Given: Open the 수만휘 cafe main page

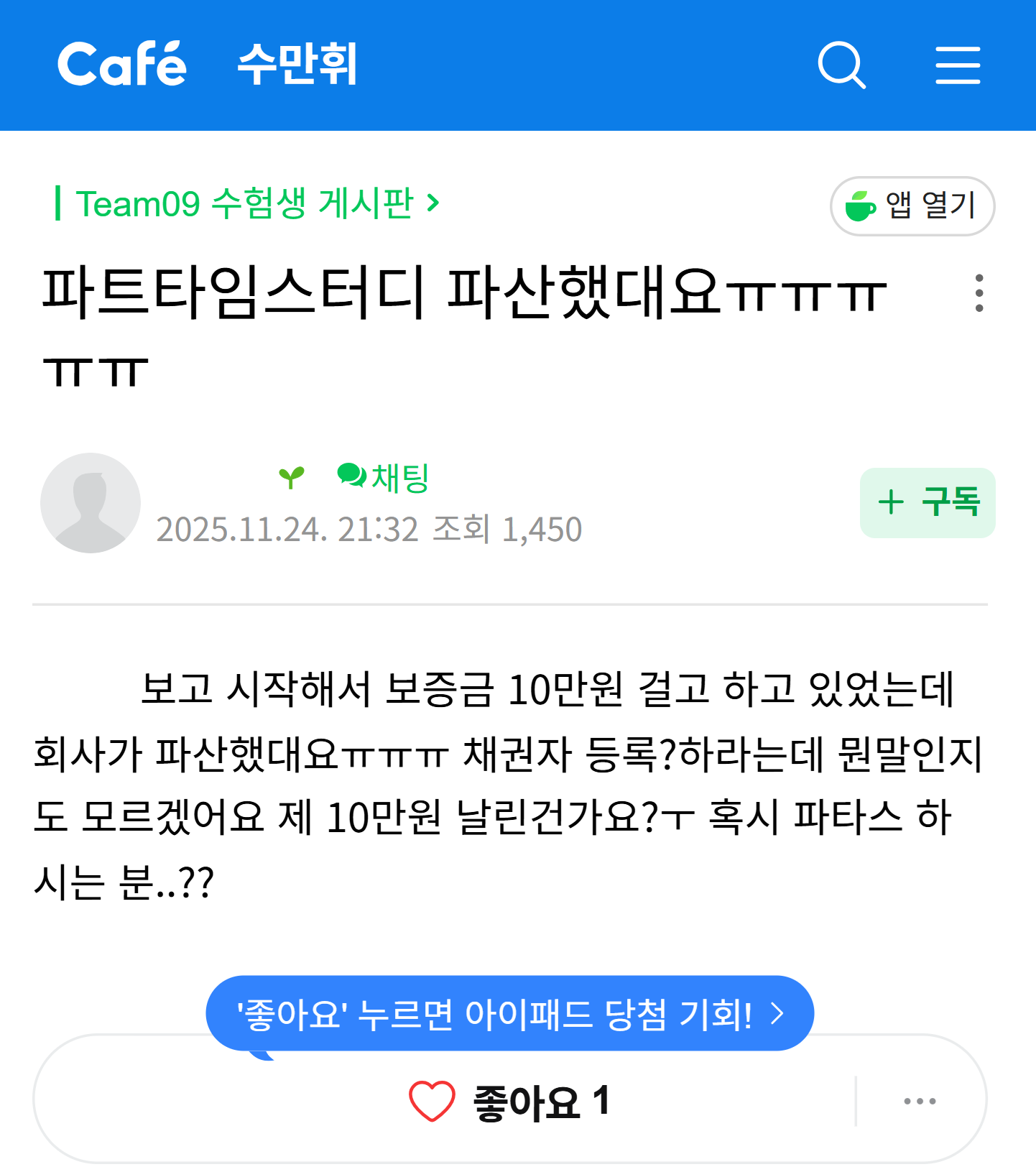Looking at the screenshot, I should (x=297, y=64).
